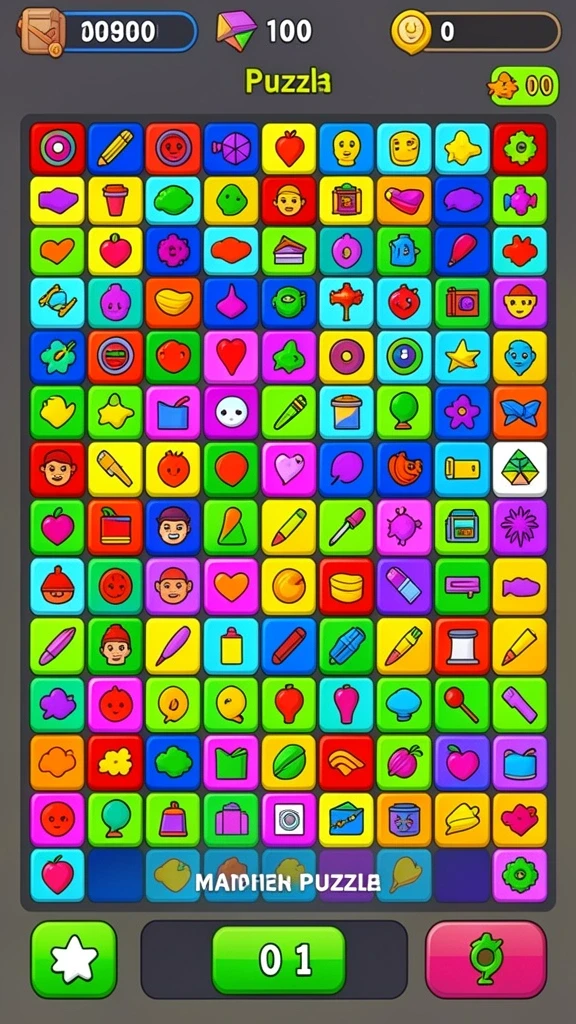Tap the green fish counter badge under the coins

524,86
